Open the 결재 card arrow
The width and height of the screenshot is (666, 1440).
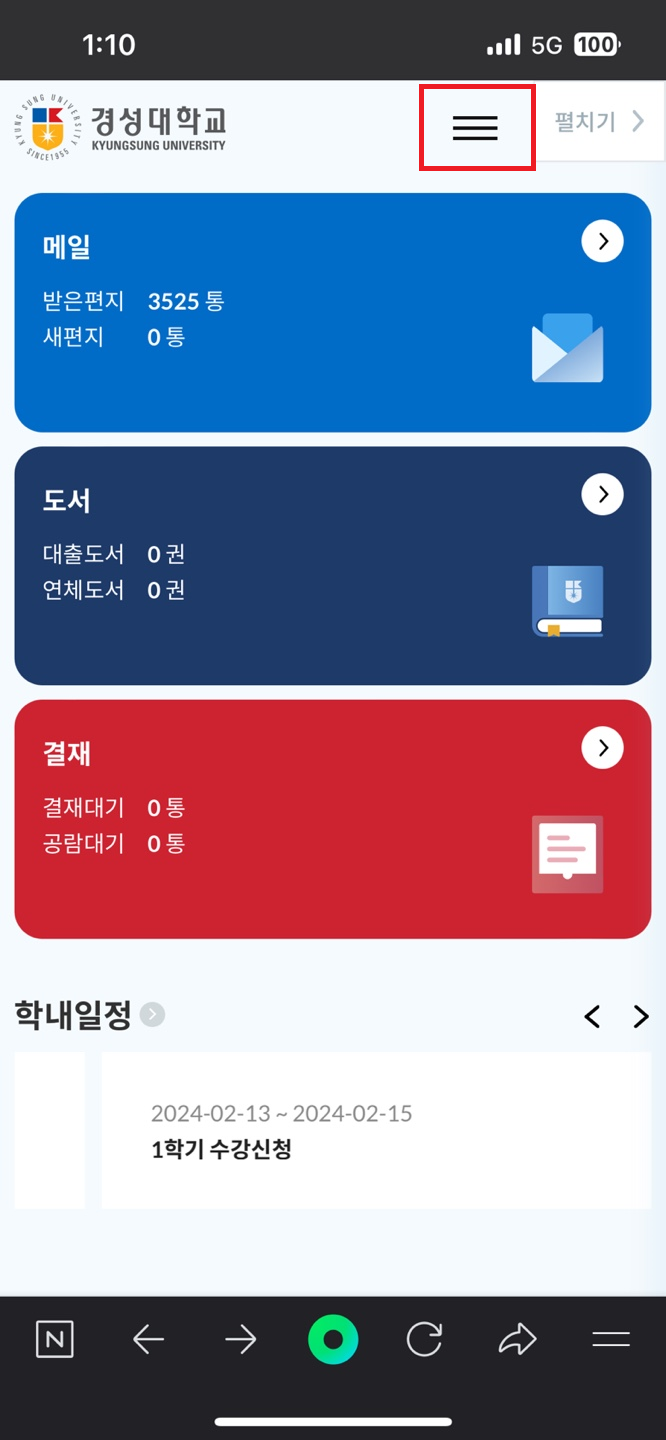602,748
